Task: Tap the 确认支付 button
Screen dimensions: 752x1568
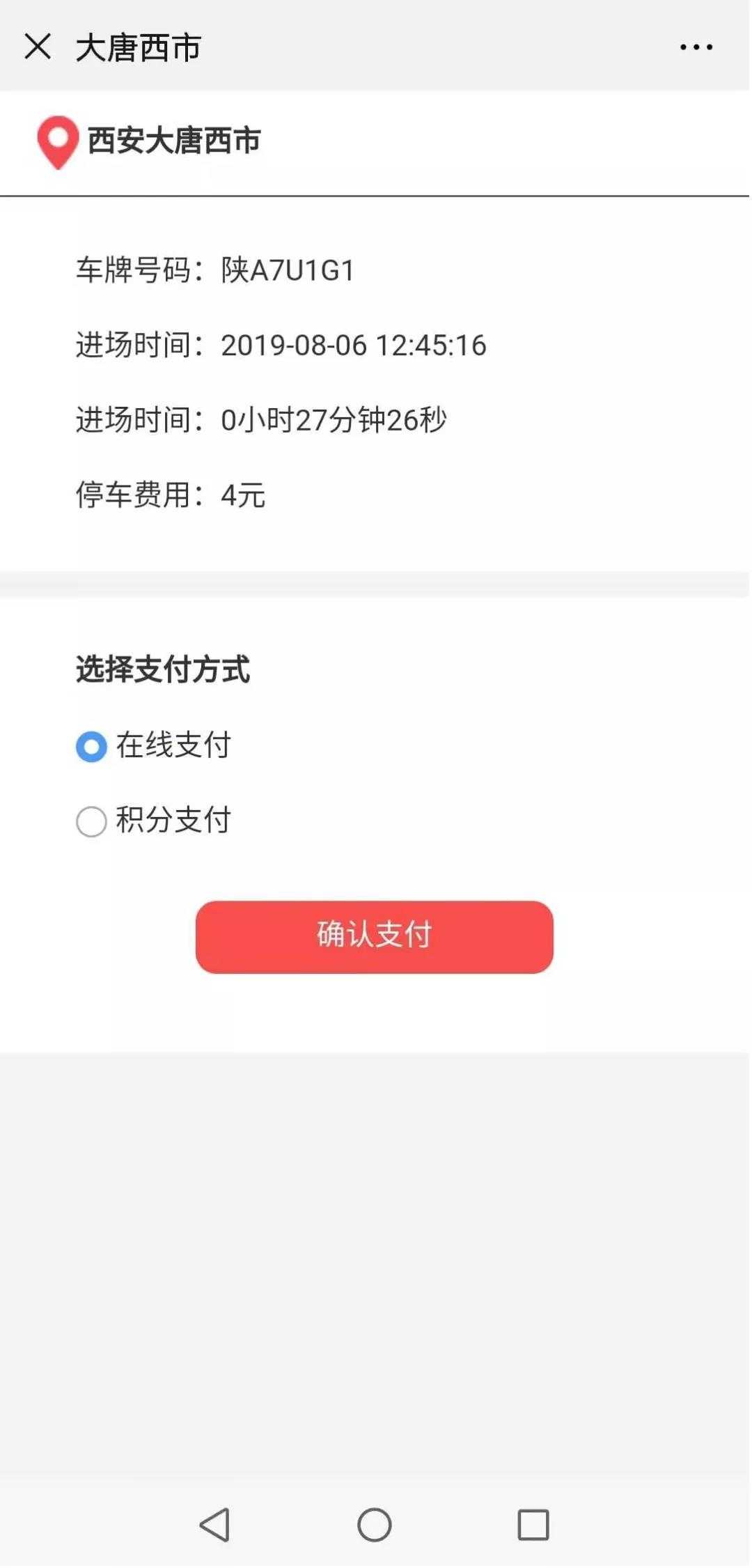Action: [x=375, y=936]
